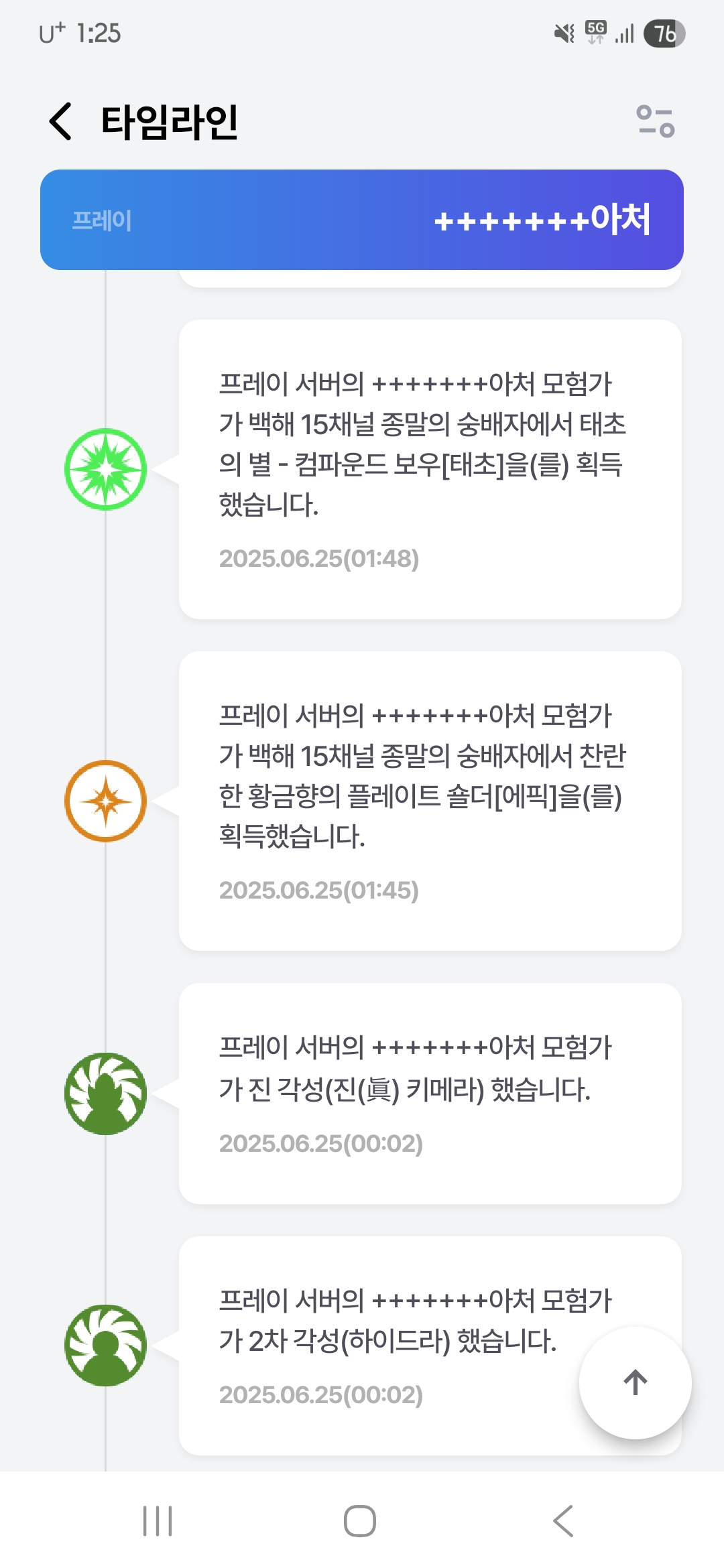Open the 찬란한 황금향의 플레이트 숄더 entry

[430, 801]
